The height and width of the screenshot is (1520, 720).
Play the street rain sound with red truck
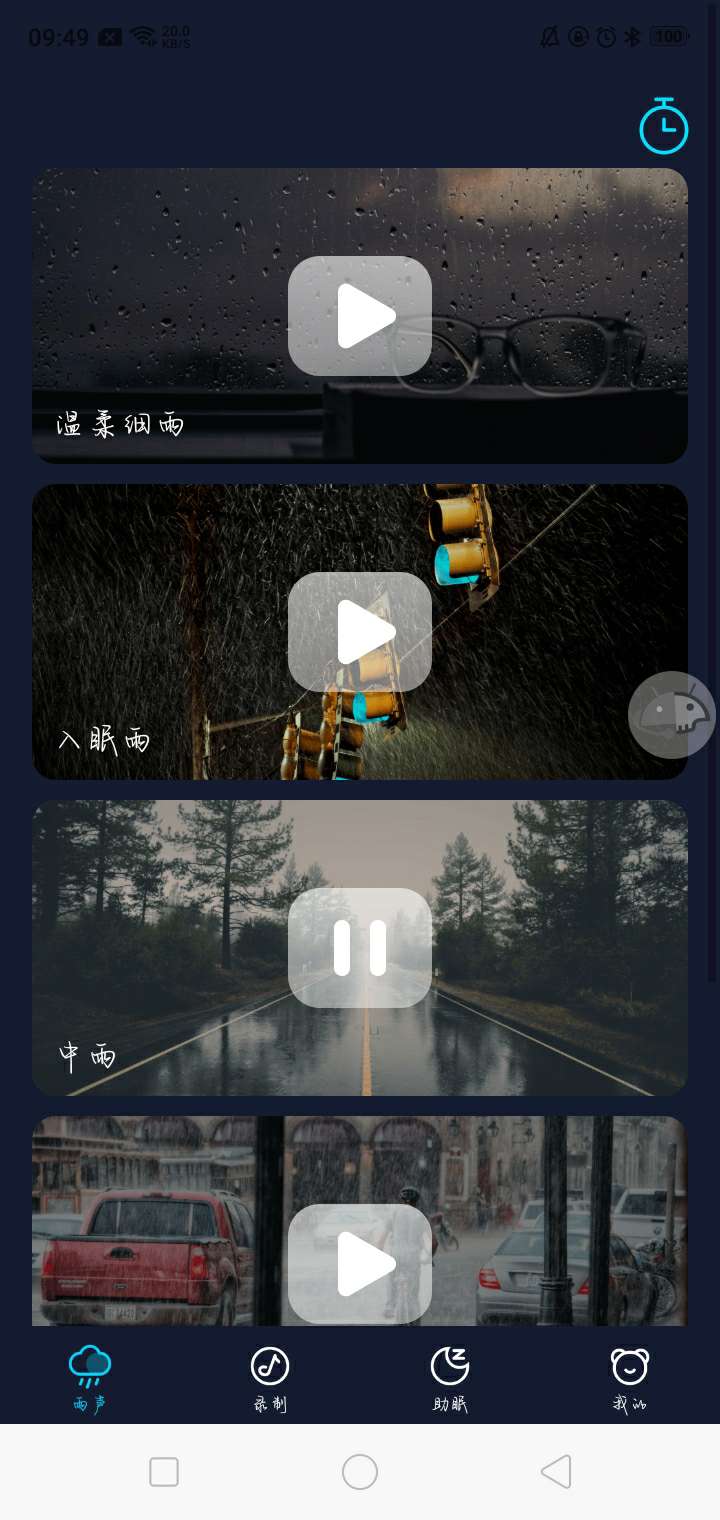[x=360, y=1263]
